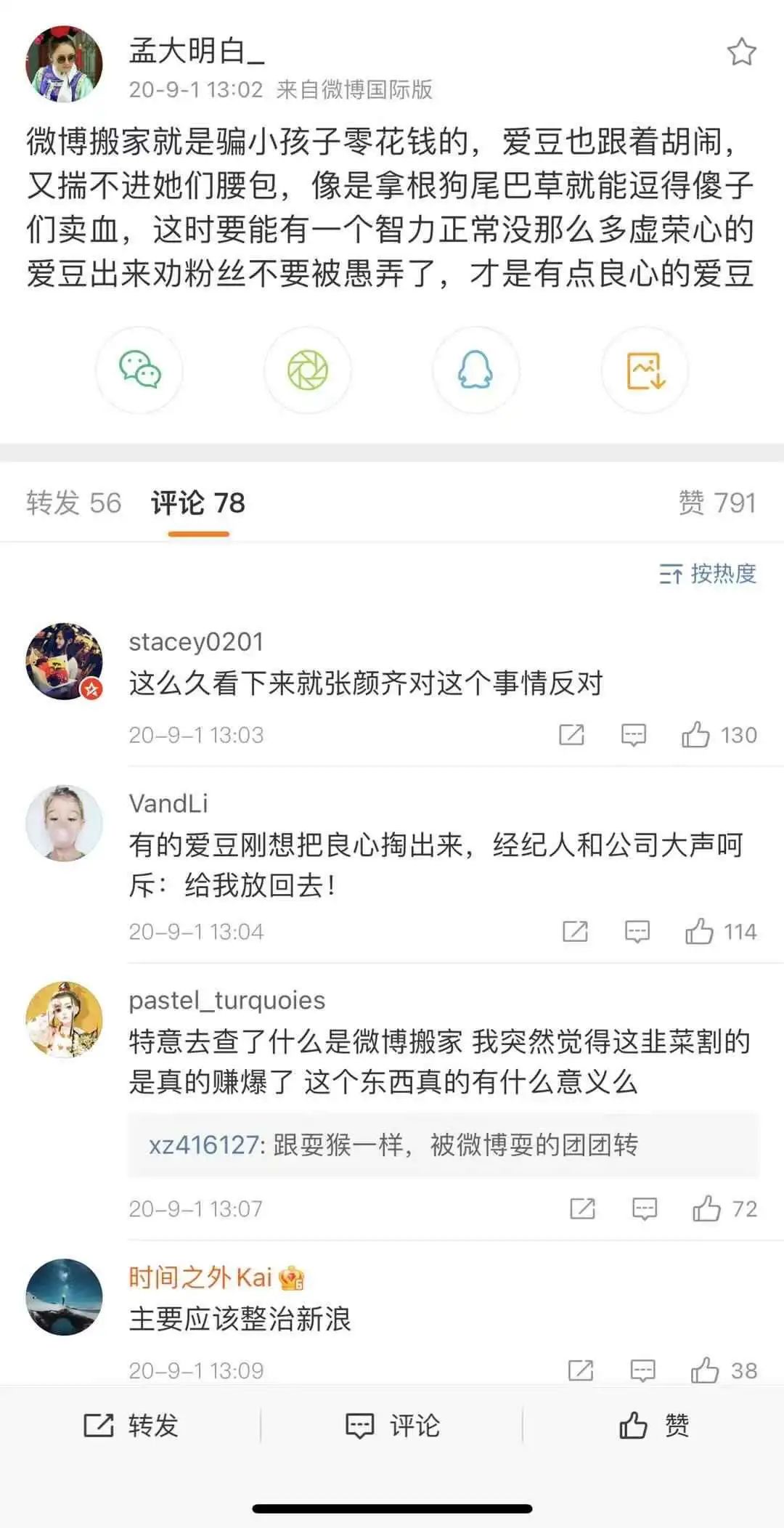Open 孟大明白_'s profile avatar
This screenshot has width=784, height=1528.
(64, 64)
